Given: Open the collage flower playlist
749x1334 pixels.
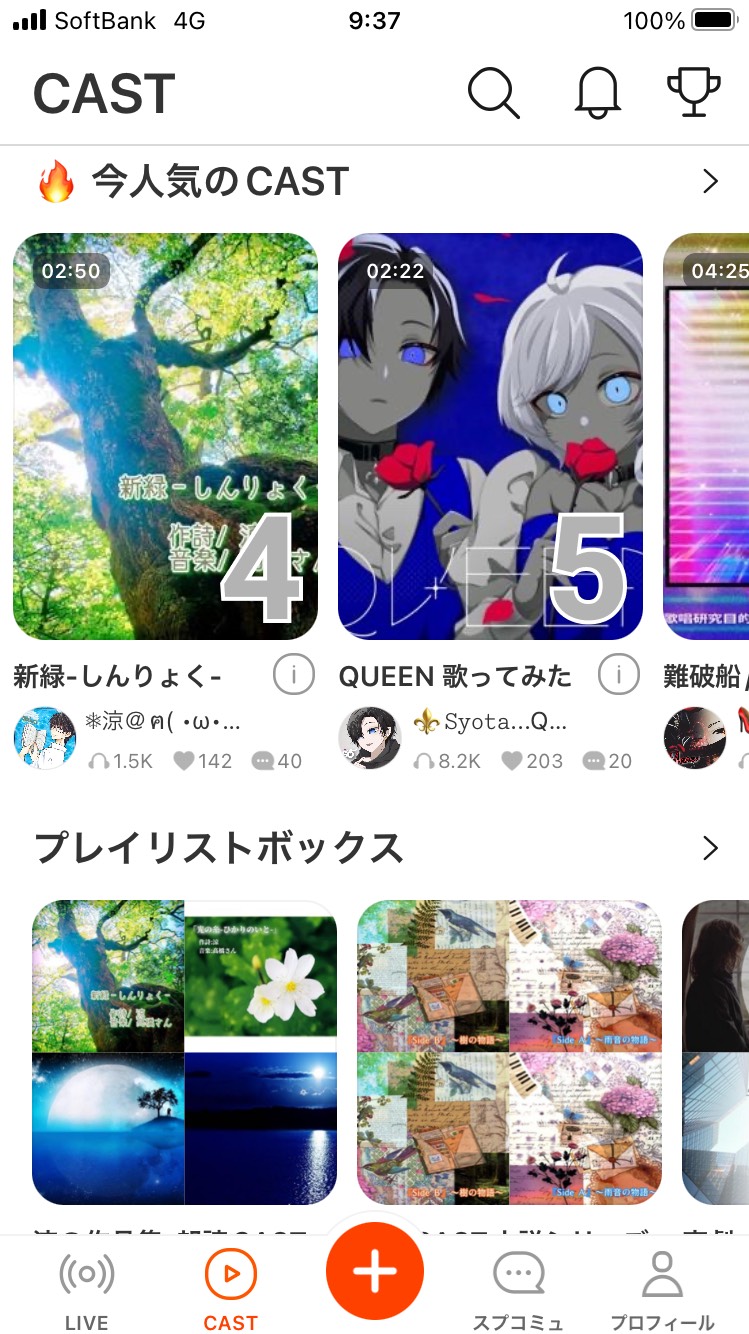Looking at the screenshot, I should point(509,1052).
